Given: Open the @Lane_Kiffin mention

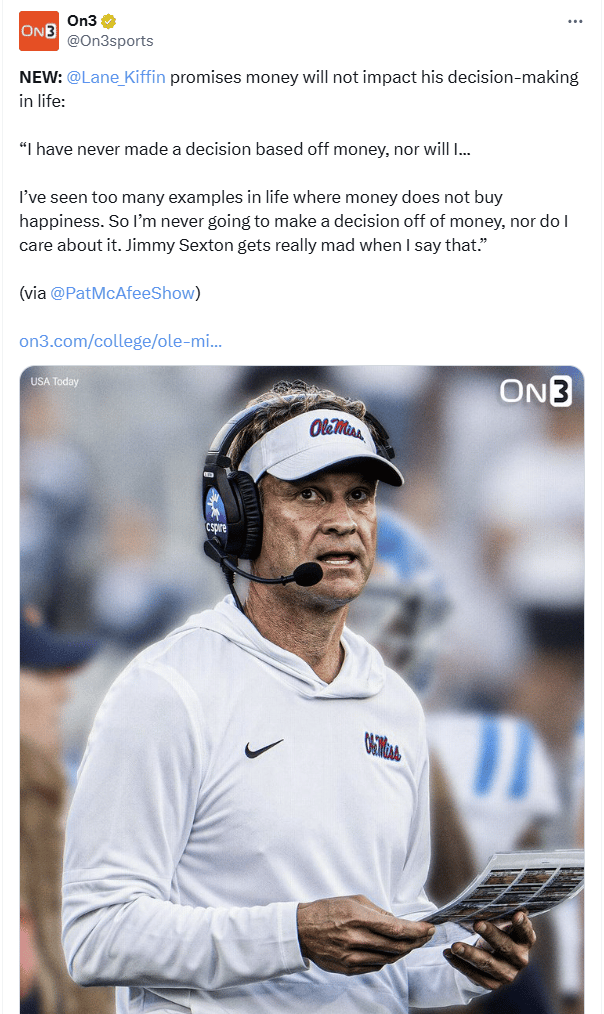Looking at the screenshot, I should [115, 78].
